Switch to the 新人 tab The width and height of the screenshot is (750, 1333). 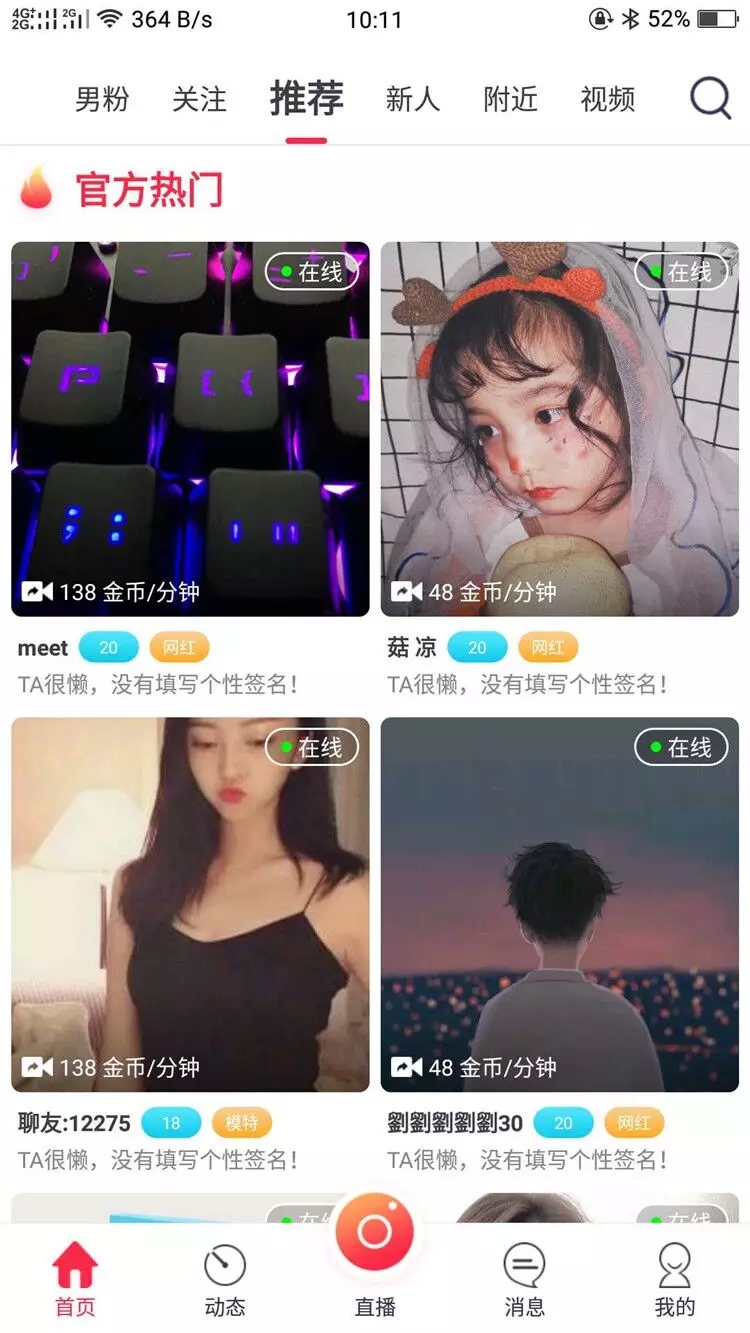pos(413,100)
